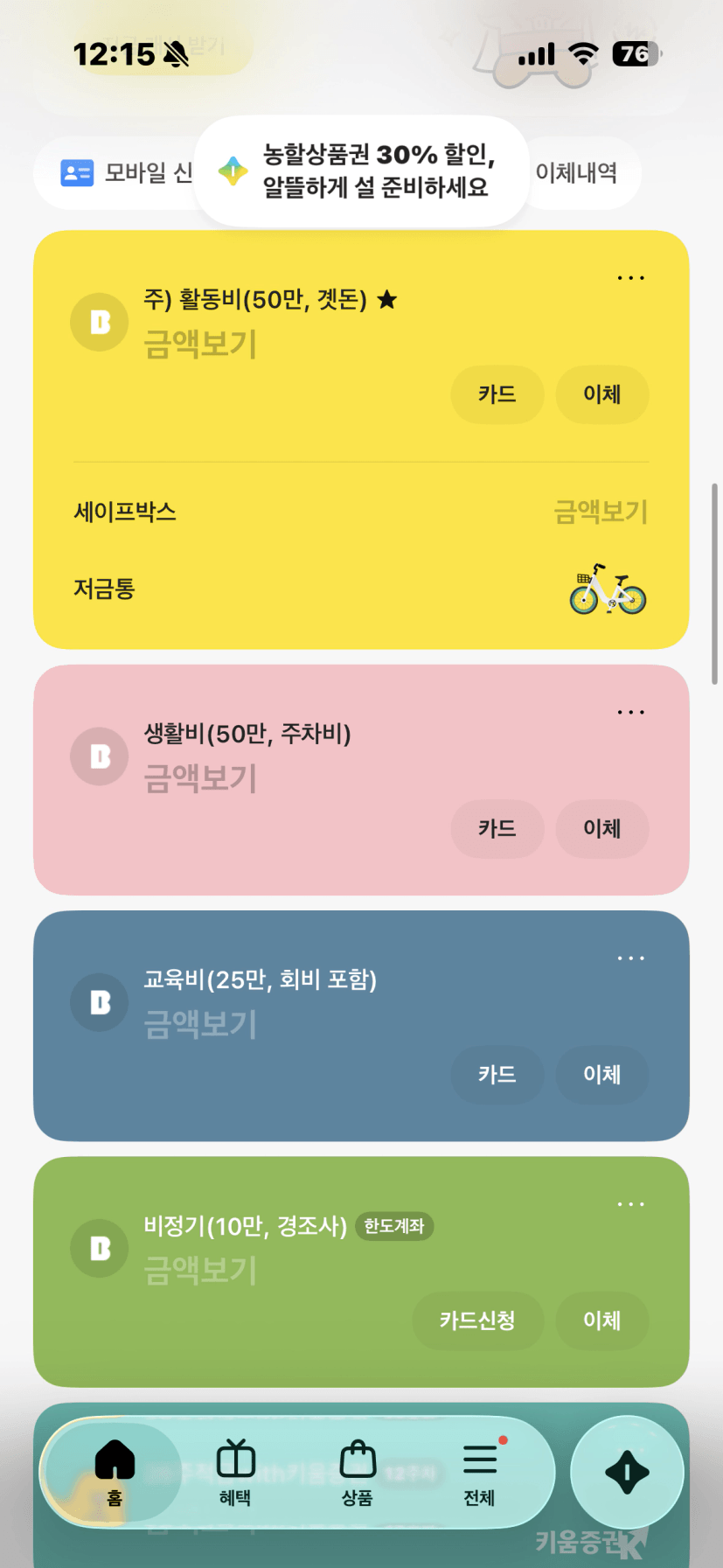723x1568 pixels.
Task: Open the 전체 menu tab
Action: click(479, 1473)
